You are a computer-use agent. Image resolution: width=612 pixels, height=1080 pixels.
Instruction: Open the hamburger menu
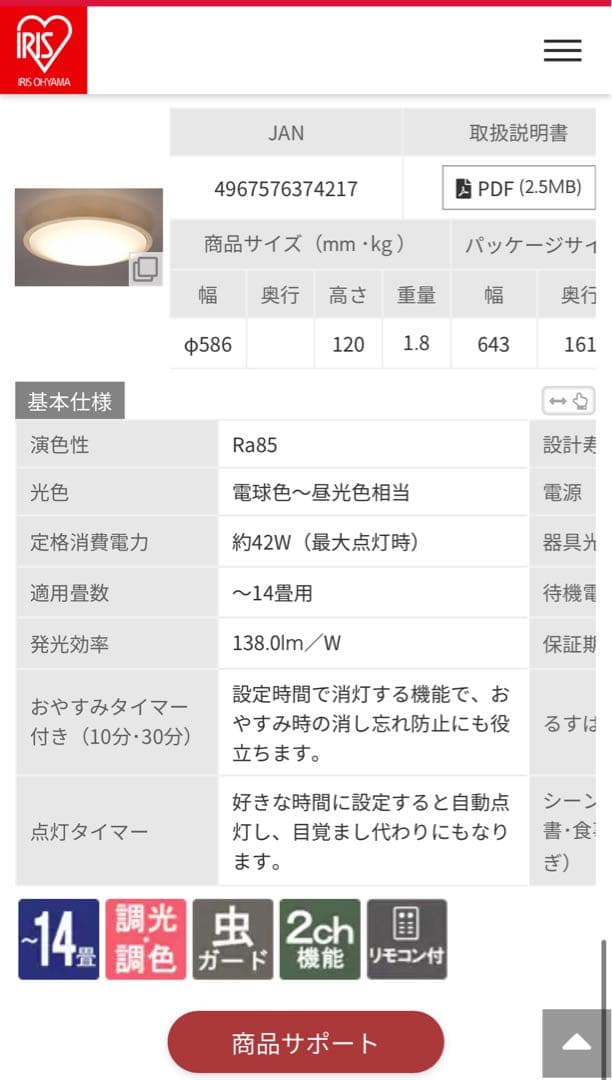click(562, 50)
